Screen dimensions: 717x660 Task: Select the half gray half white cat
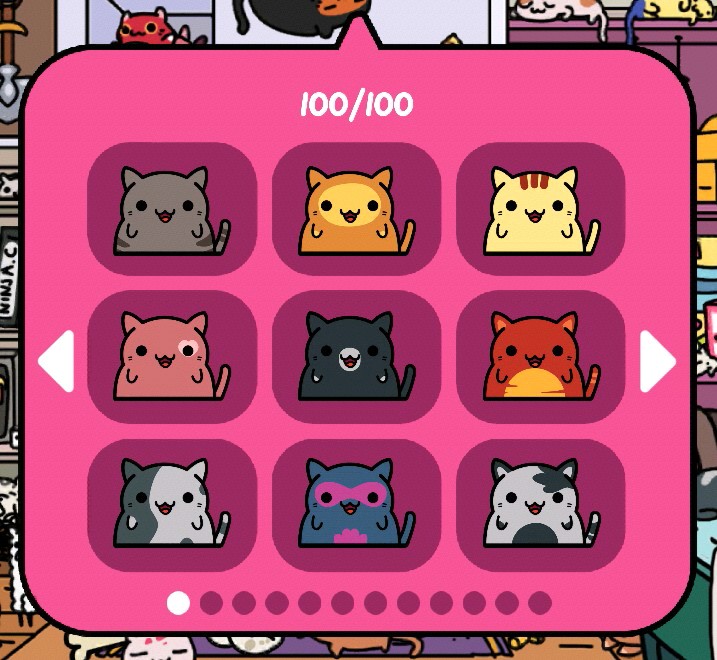pyautogui.click(x=171, y=504)
